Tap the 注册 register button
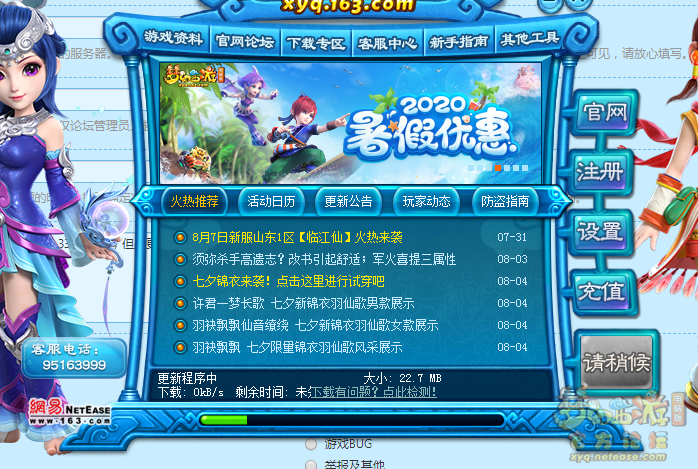This screenshot has height=469, width=698. 601,171
